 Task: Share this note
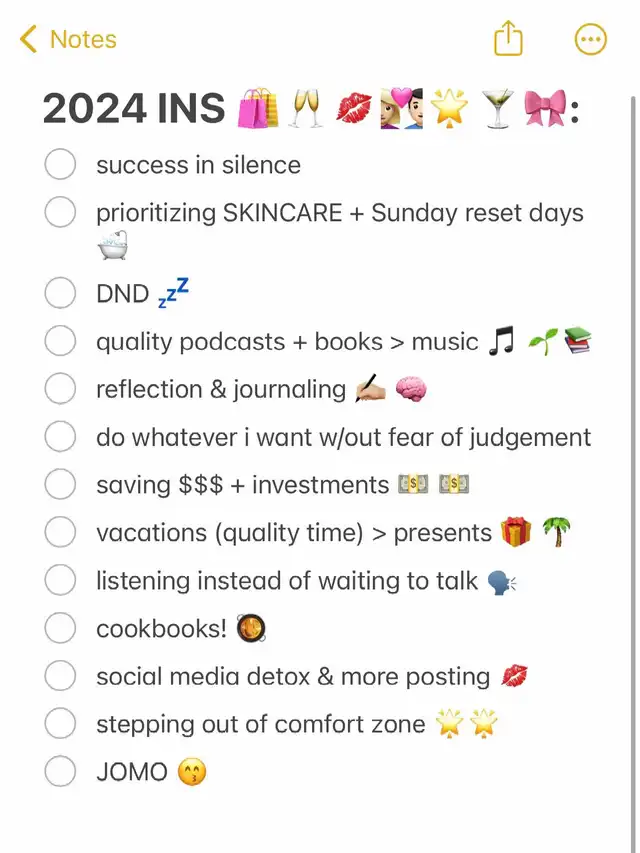coord(508,40)
